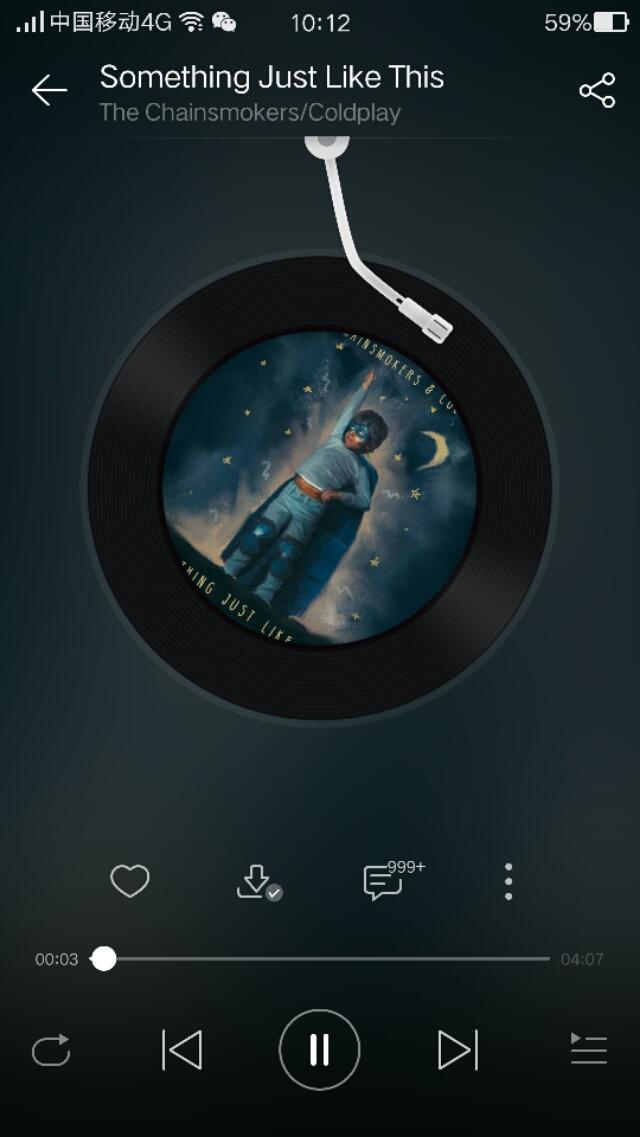
Task: Tap the download icon
Action: 257,882
